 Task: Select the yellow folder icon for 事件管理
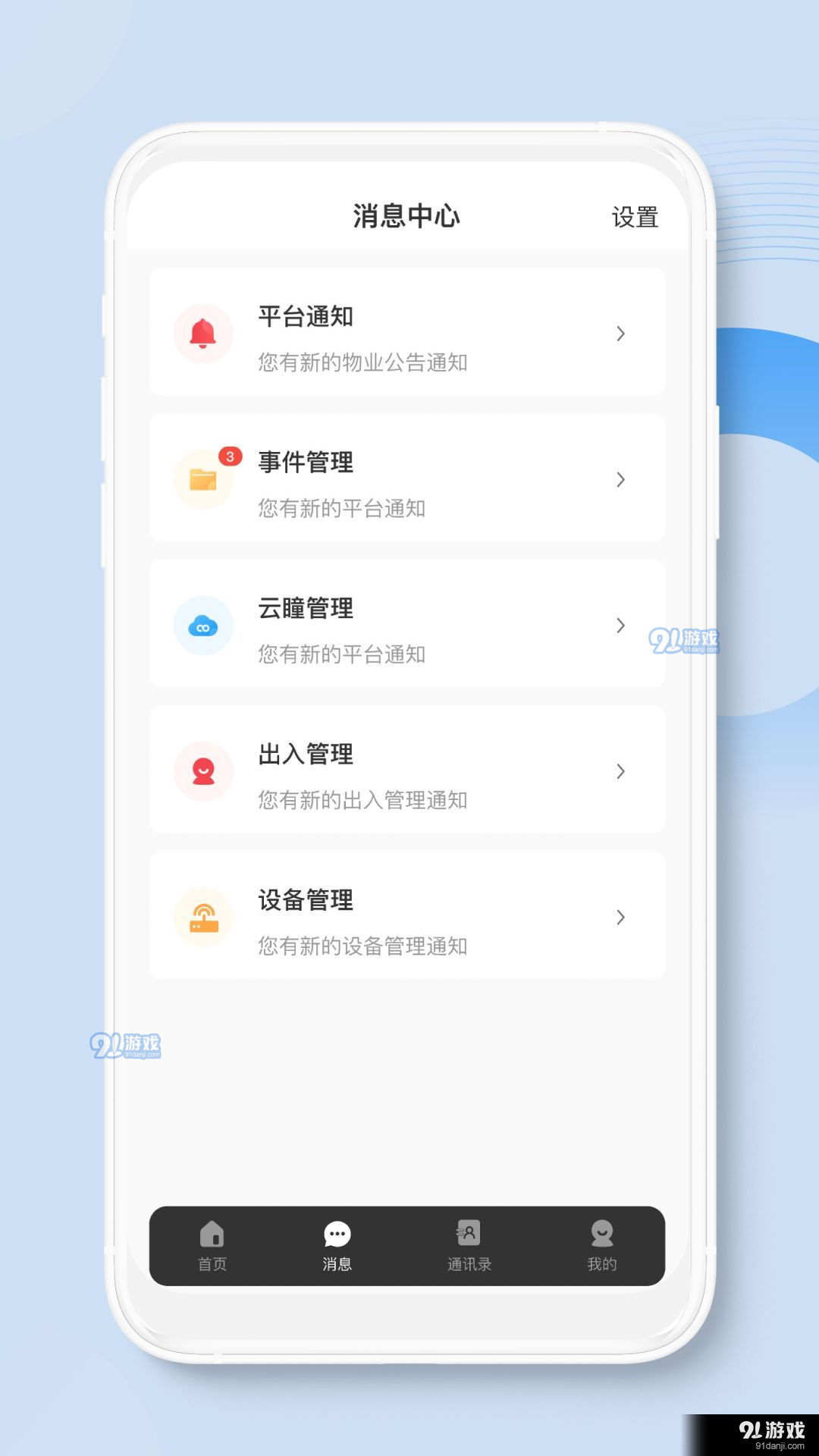(x=202, y=479)
